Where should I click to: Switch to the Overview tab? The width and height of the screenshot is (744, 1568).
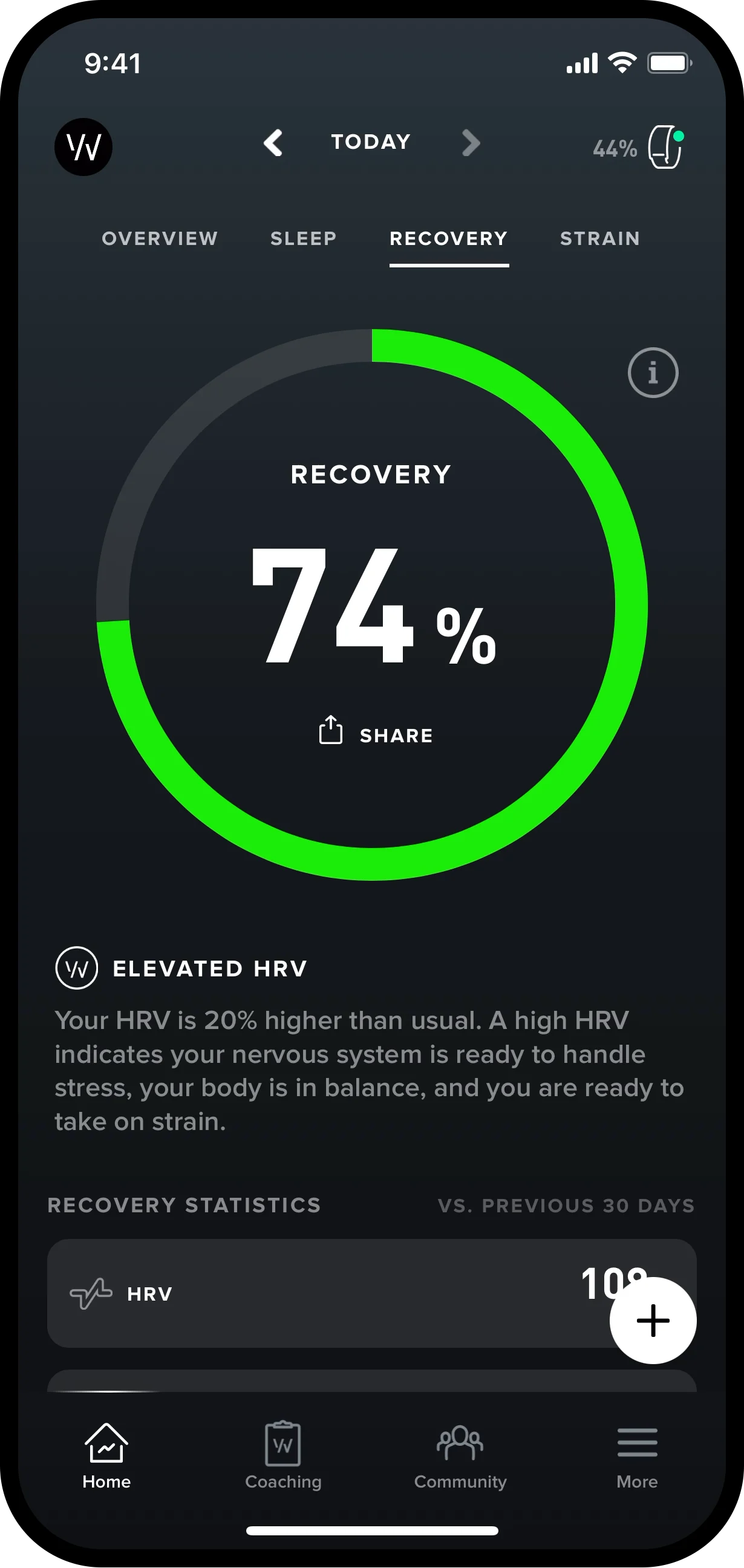pyautogui.click(x=160, y=238)
